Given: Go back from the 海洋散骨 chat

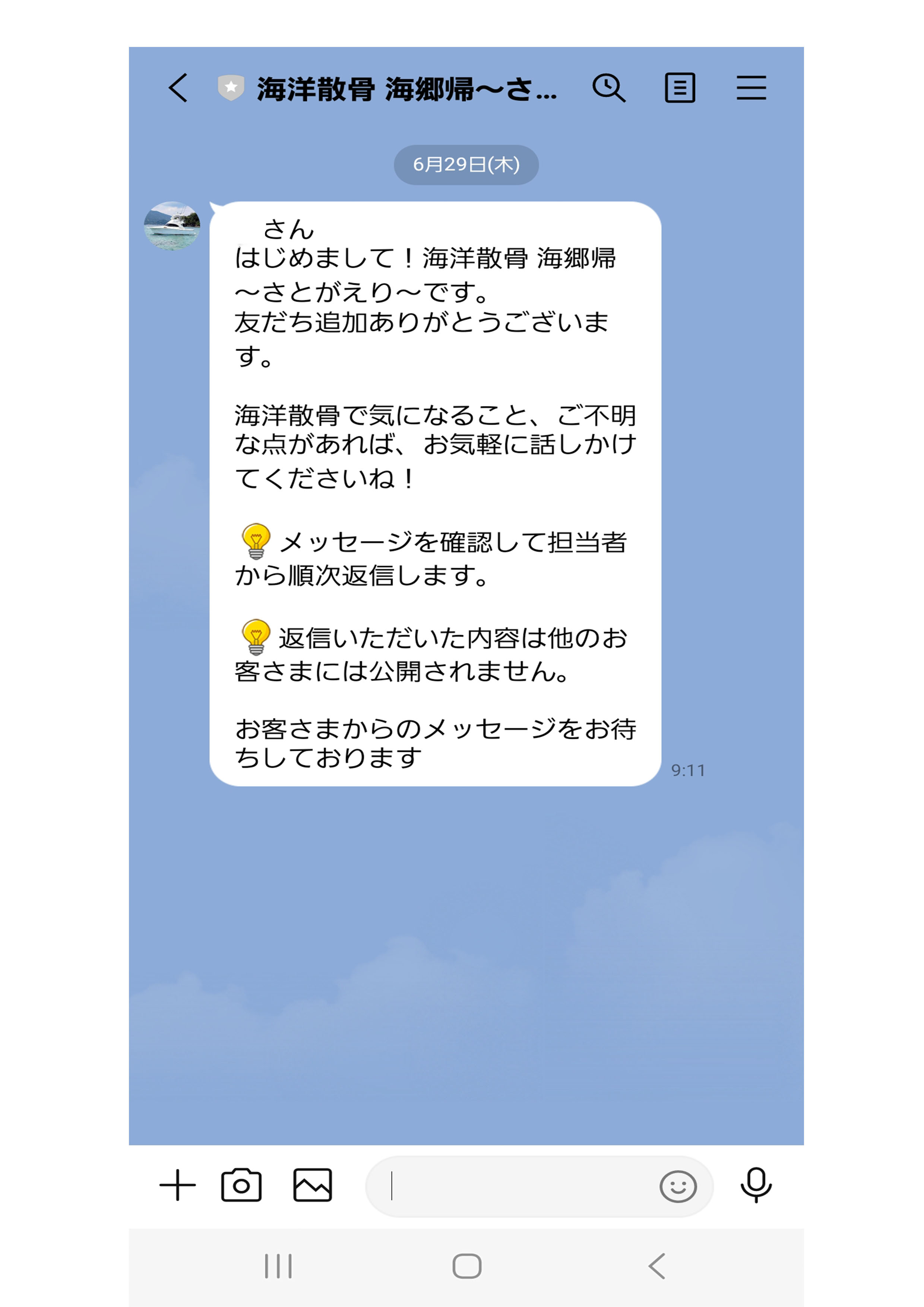Looking at the screenshot, I should point(178,88).
